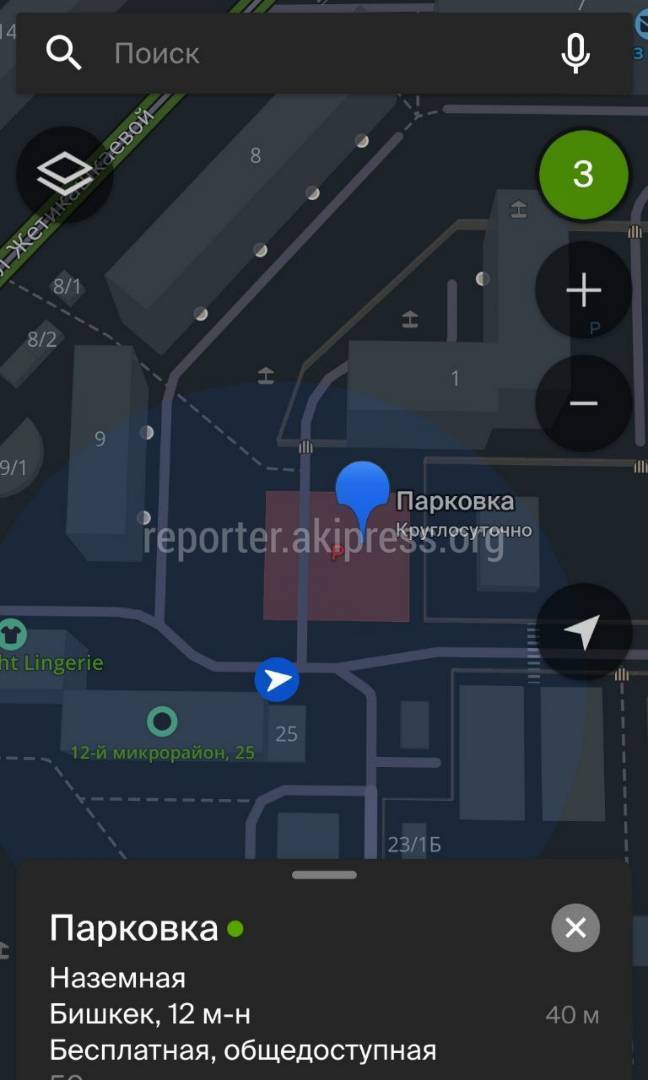648x1080 pixels.
Task: Start voice search with the microphone
Action: 575,53
